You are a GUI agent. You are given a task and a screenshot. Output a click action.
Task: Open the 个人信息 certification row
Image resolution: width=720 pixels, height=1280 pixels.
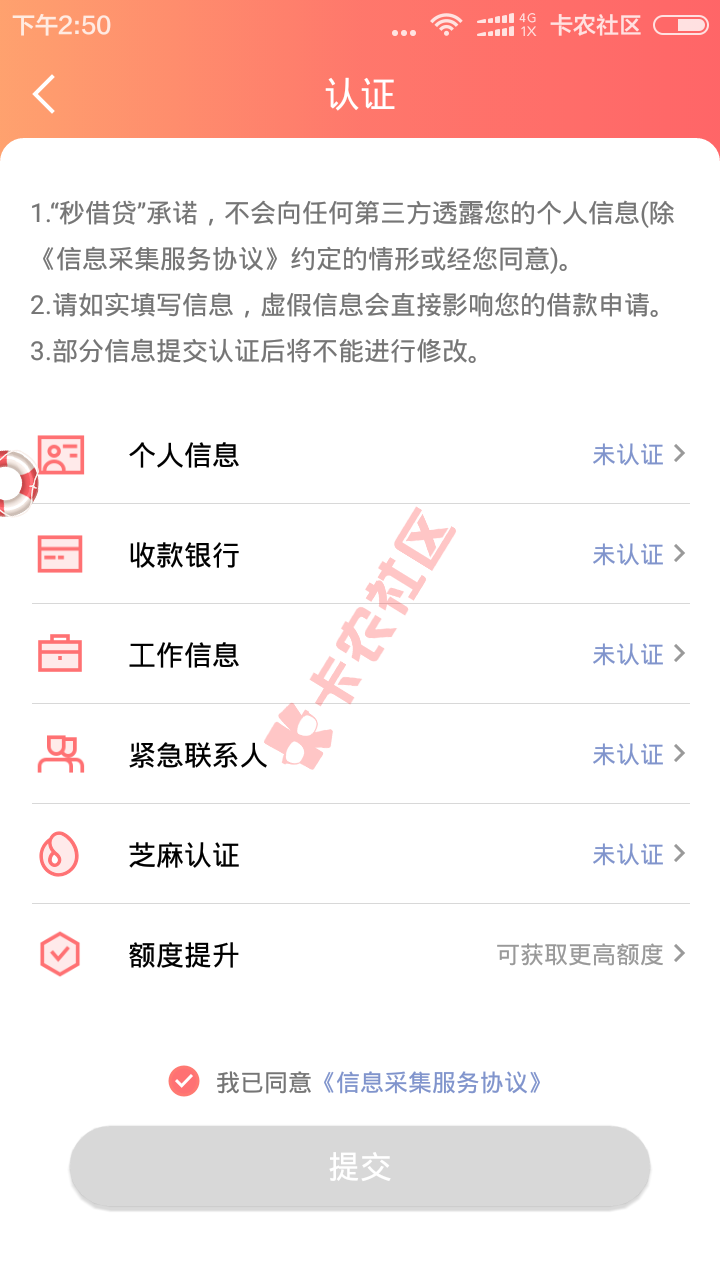click(x=360, y=454)
